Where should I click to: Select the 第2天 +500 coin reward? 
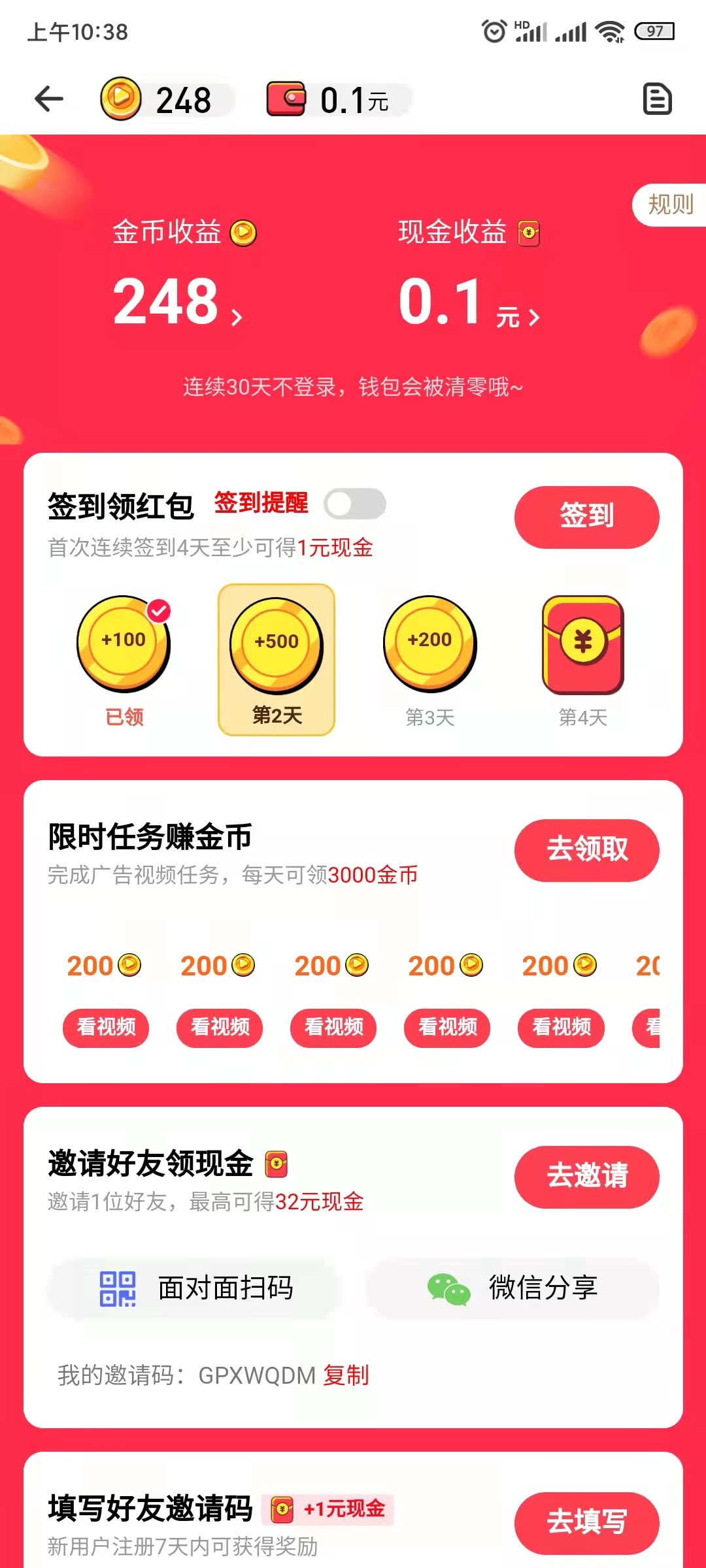click(277, 659)
